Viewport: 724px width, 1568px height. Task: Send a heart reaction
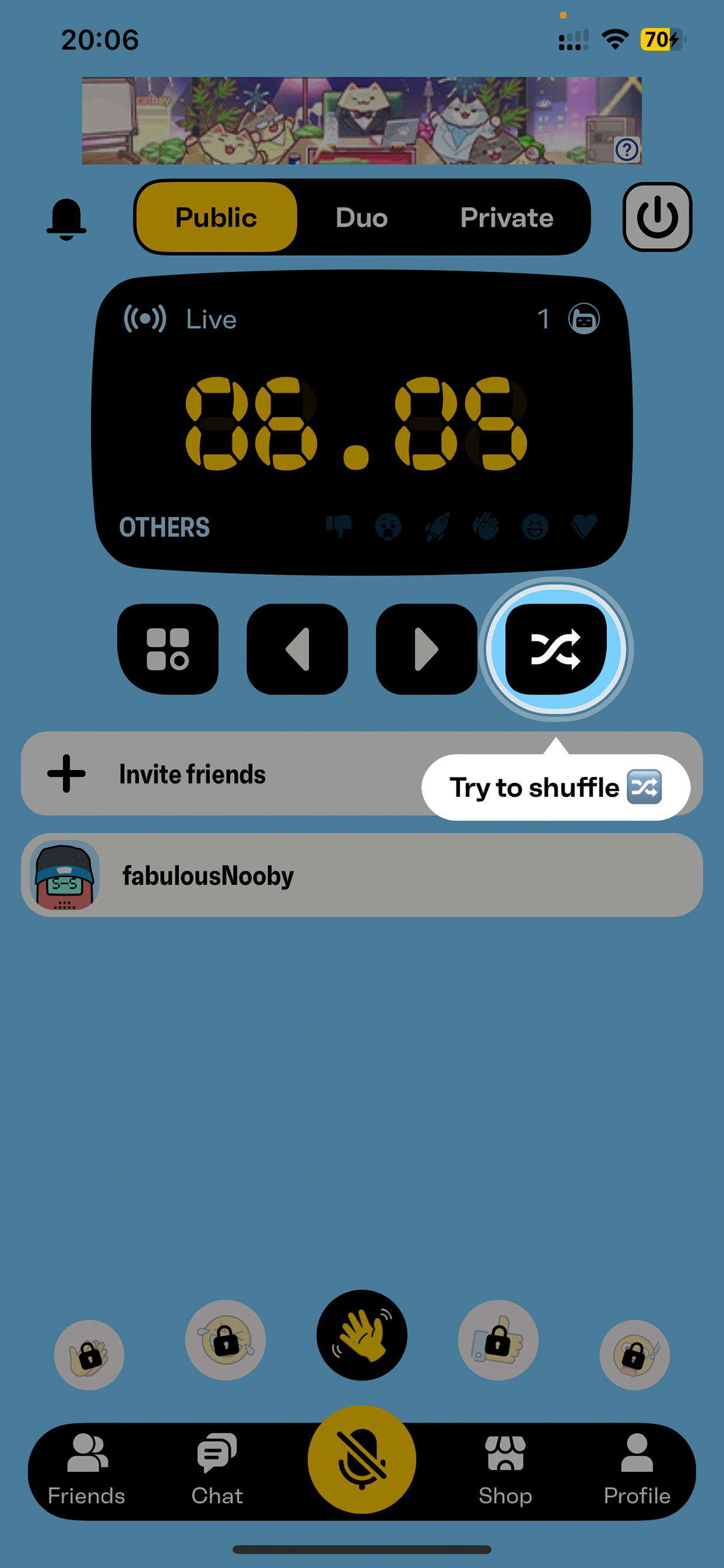point(583,526)
